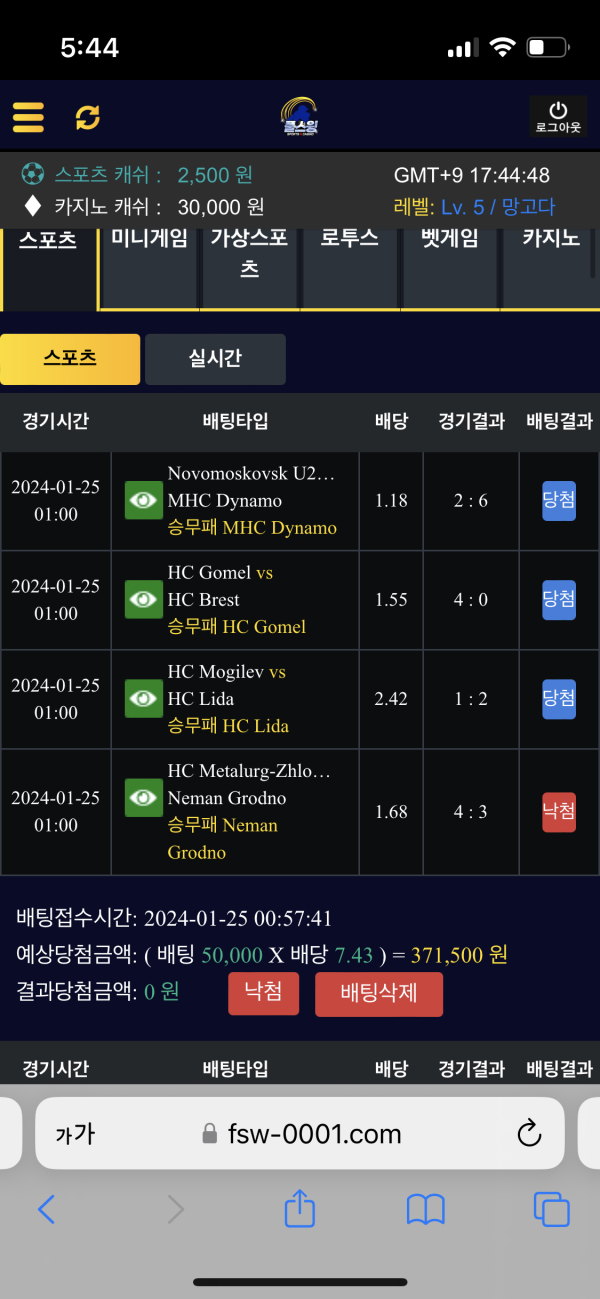This screenshot has height=1299, width=600.
Task: Open the Safari share sheet
Action: [x=300, y=1210]
